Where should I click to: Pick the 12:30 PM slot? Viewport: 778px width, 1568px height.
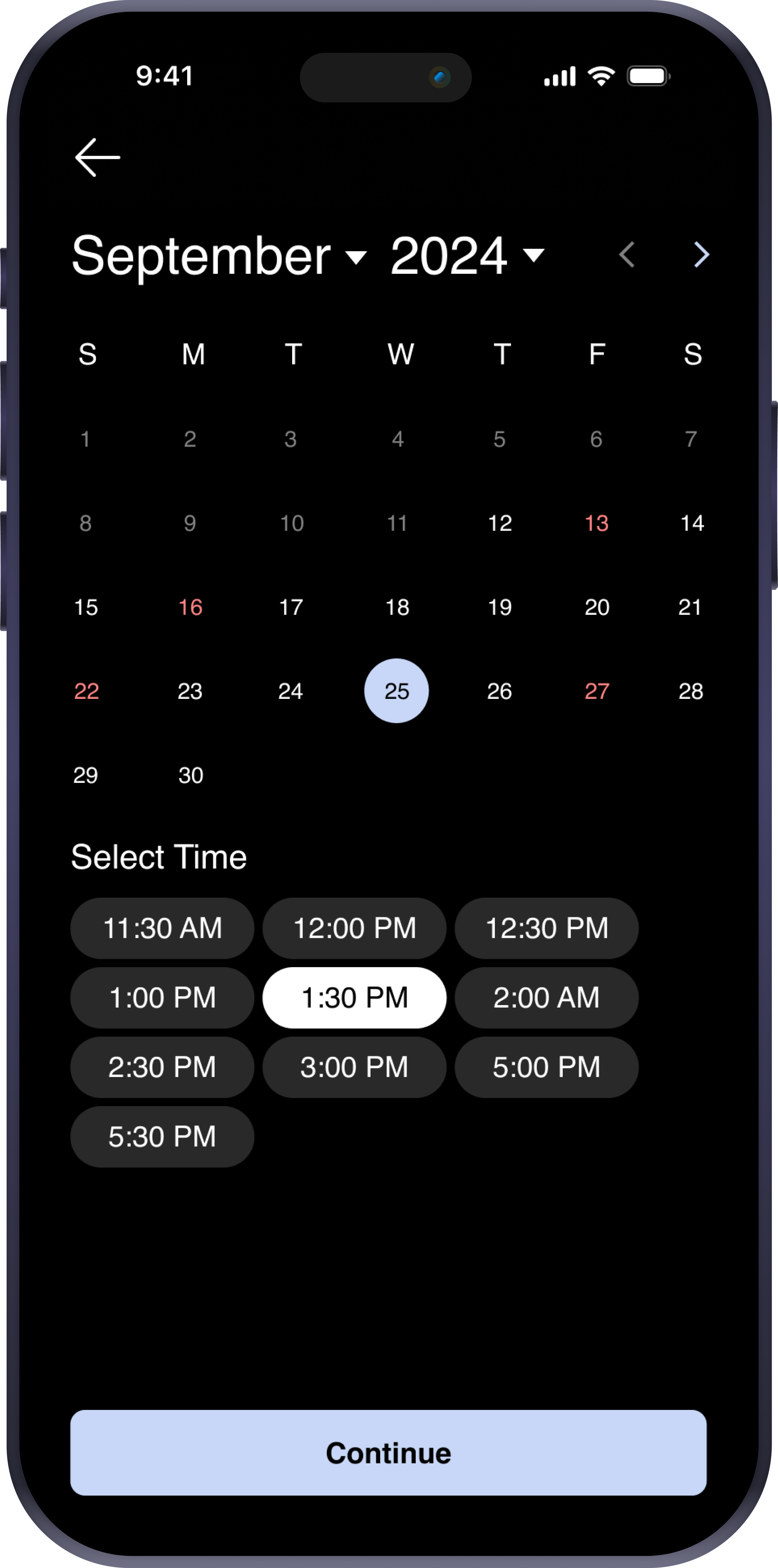coord(546,928)
